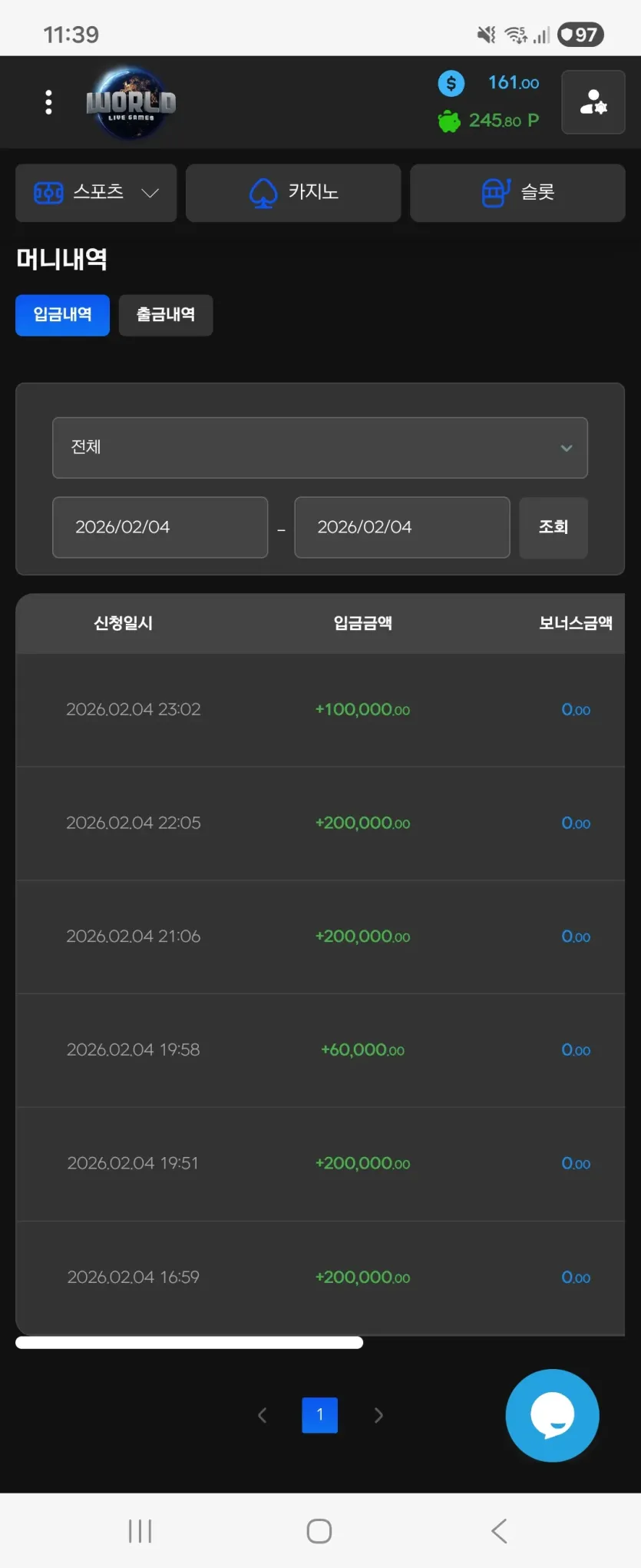Tap the end date field

(x=402, y=527)
